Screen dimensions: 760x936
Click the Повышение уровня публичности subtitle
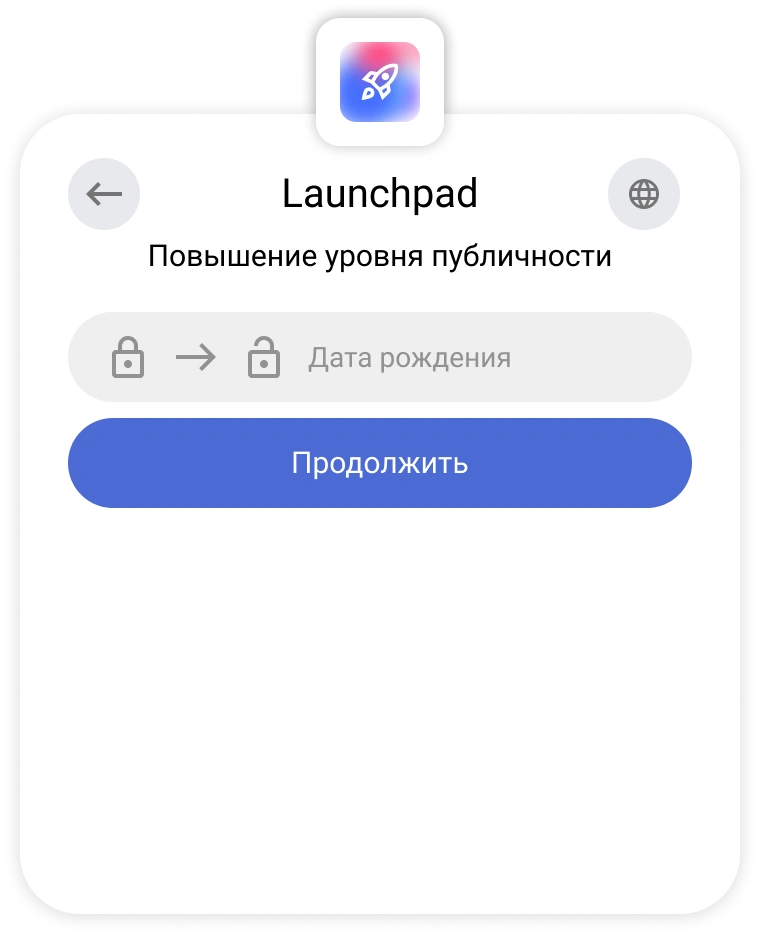click(x=380, y=255)
